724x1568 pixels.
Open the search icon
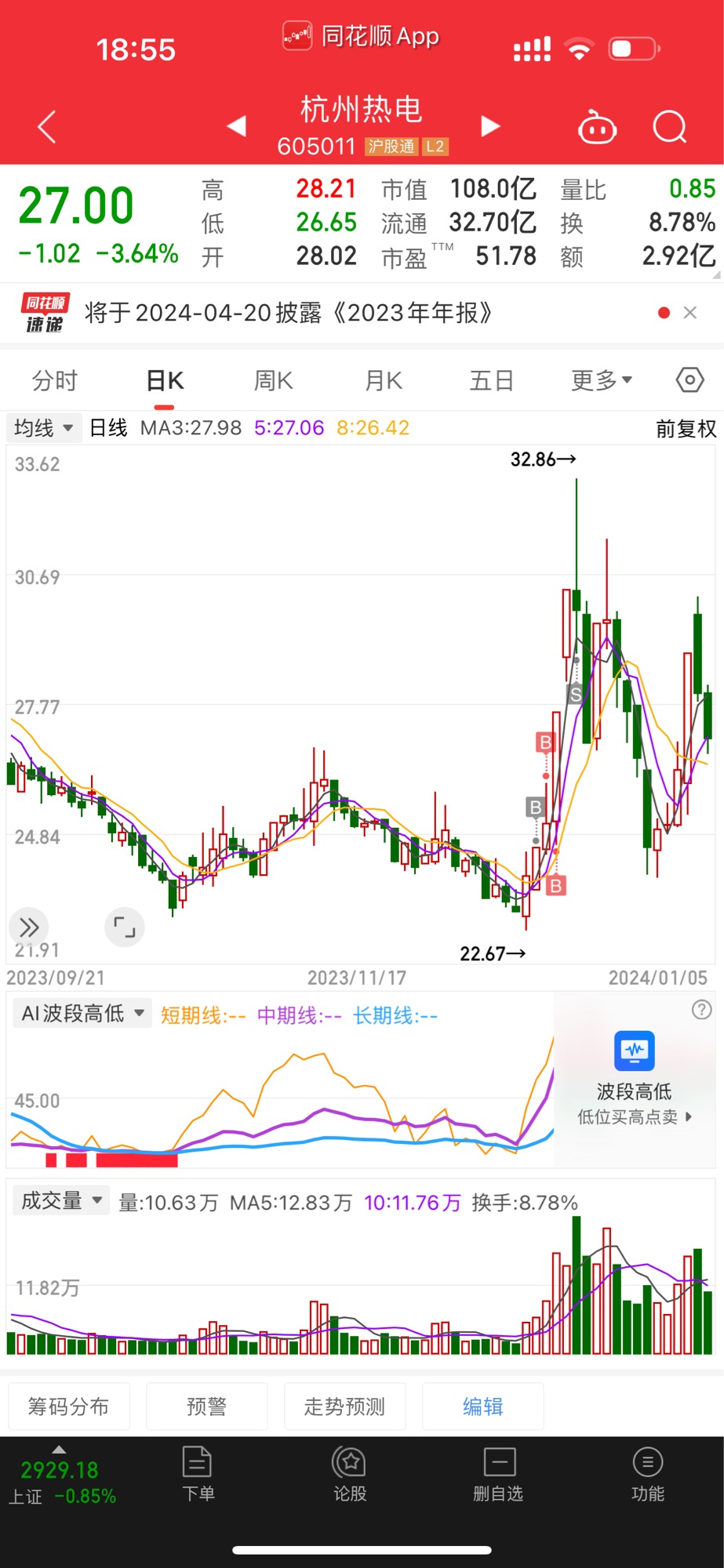670,127
